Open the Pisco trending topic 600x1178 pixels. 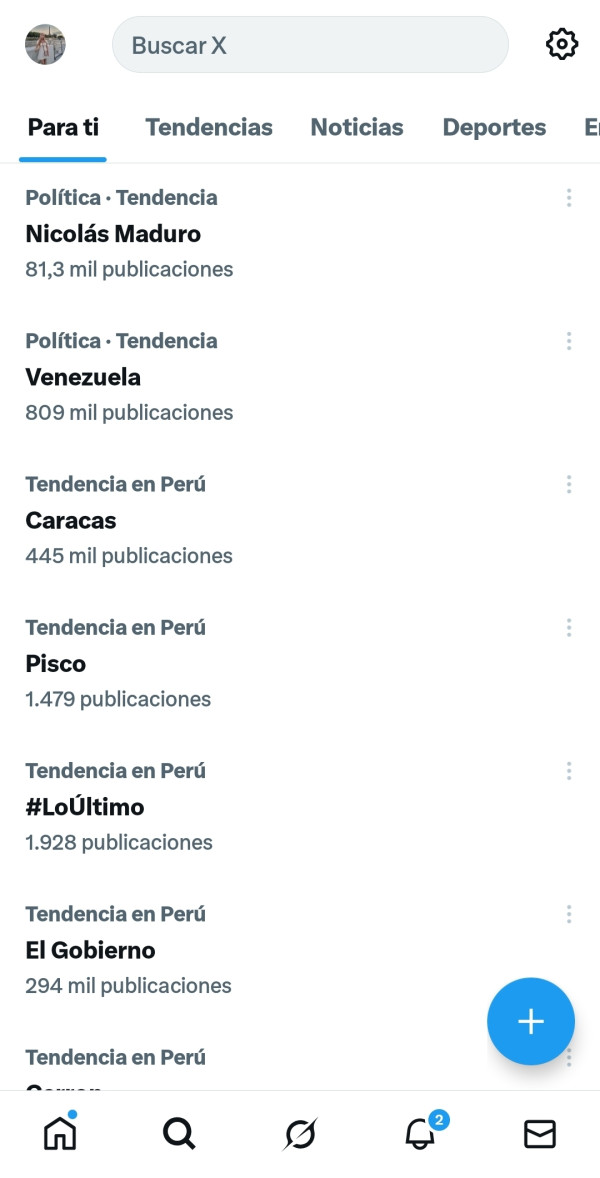(x=56, y=663)
